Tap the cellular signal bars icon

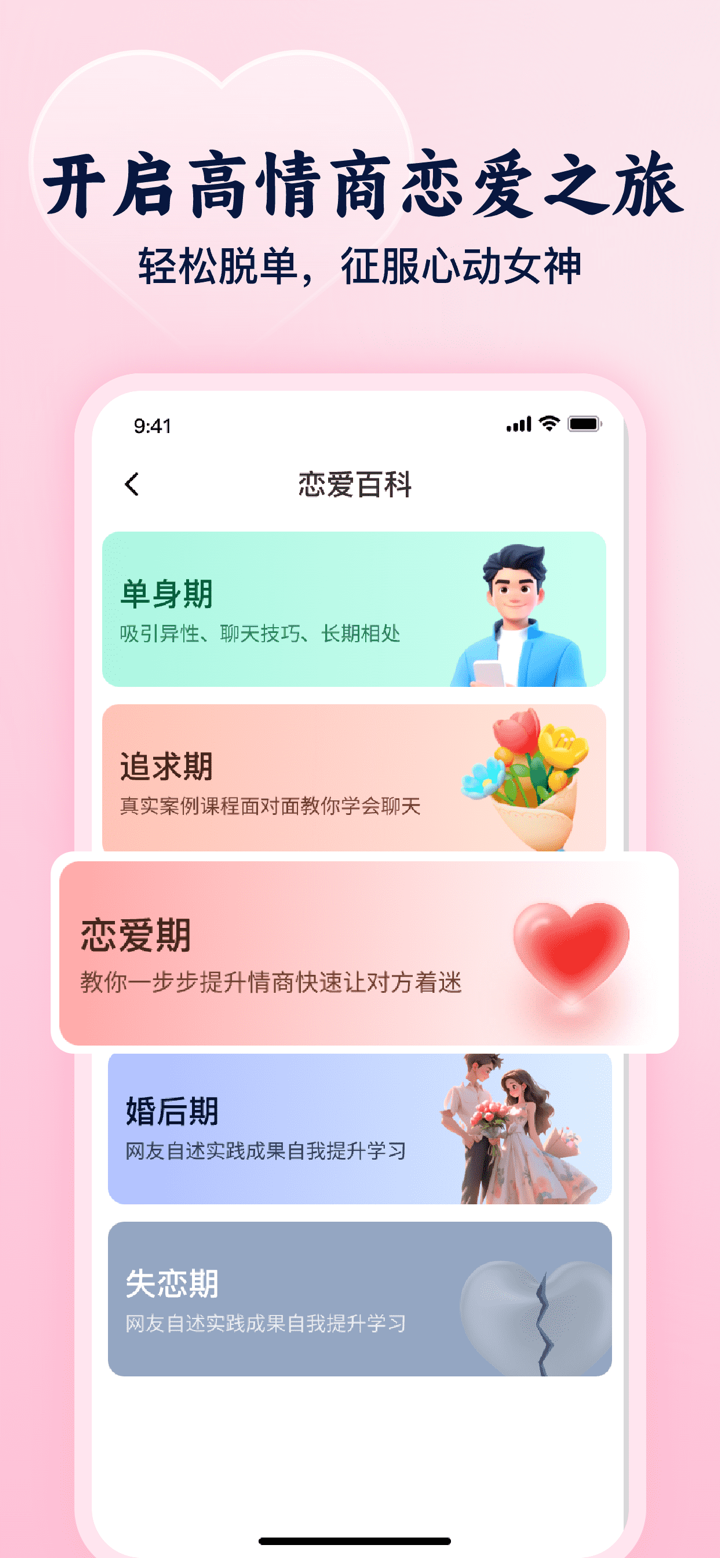point(518,425)
